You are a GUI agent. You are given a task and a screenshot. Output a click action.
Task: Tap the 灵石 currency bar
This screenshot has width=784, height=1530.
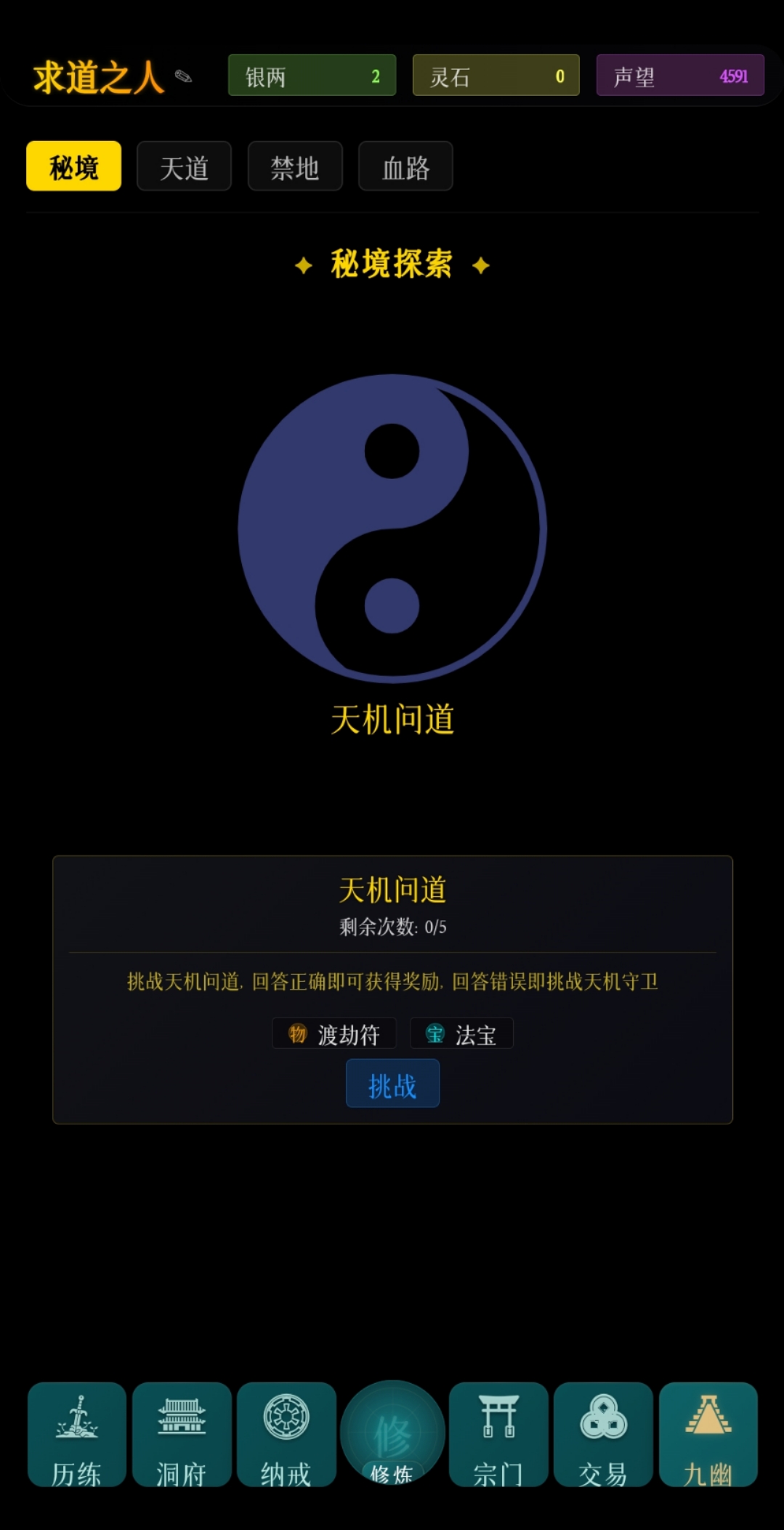point(496,76)
